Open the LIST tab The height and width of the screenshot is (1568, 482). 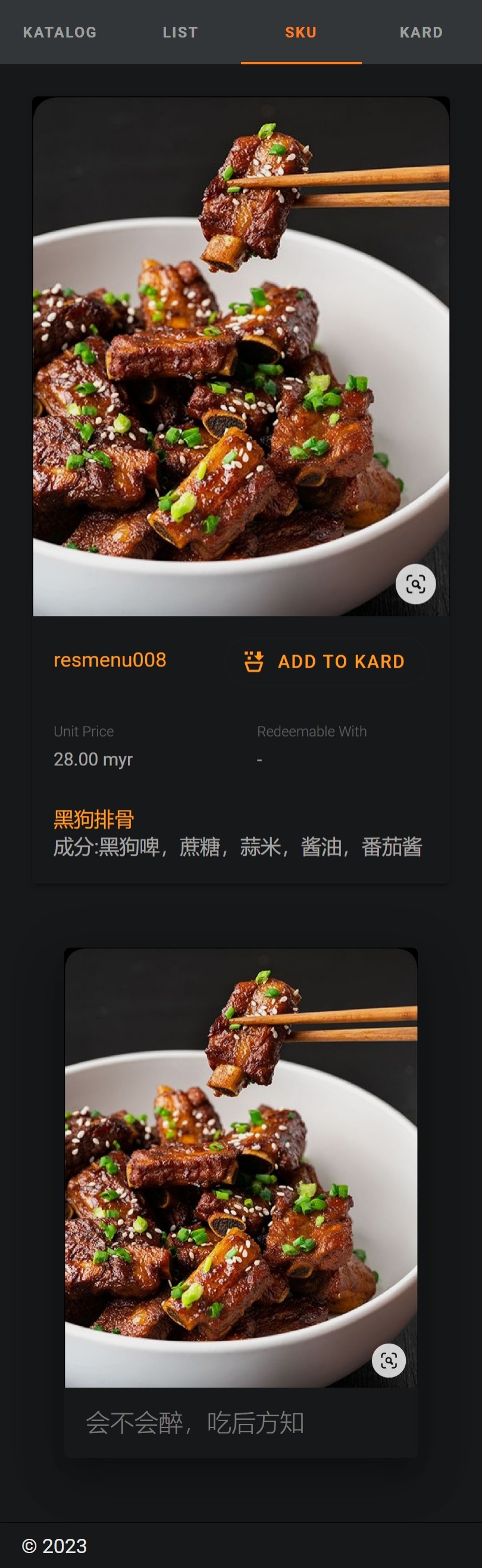coord(180,32)
